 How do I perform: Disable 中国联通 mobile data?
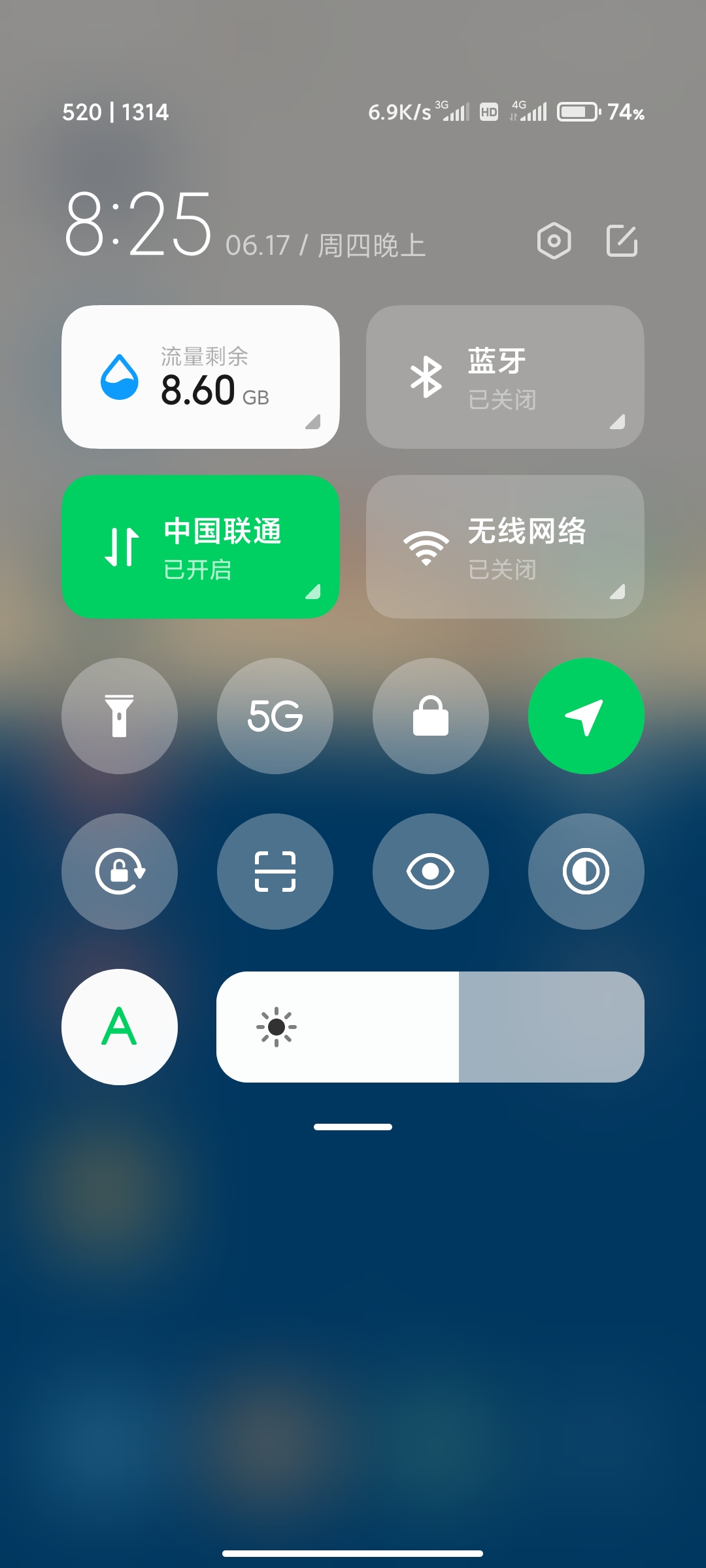pyautogui.click(x=201, y=547)
